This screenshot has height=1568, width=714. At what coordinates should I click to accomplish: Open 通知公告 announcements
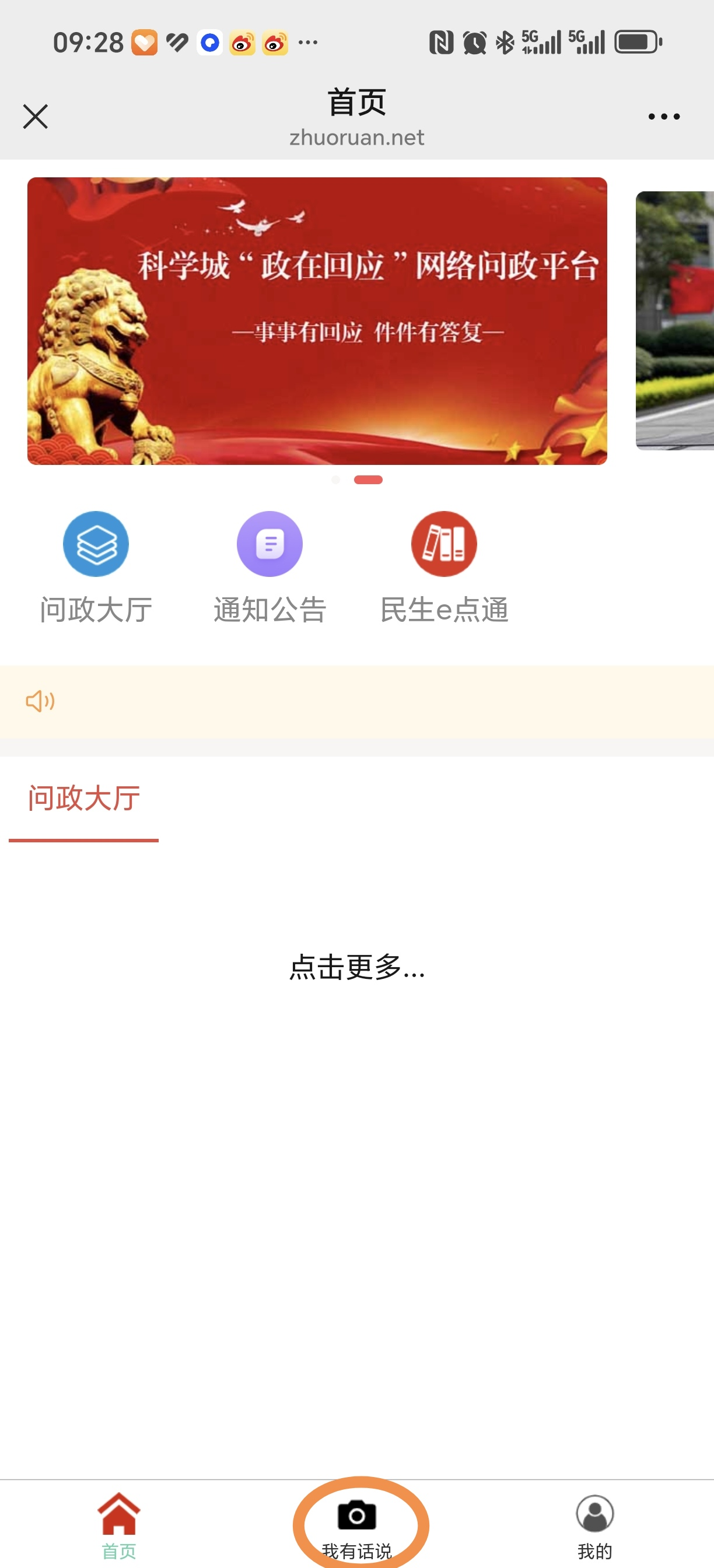(x=269, y=544)
